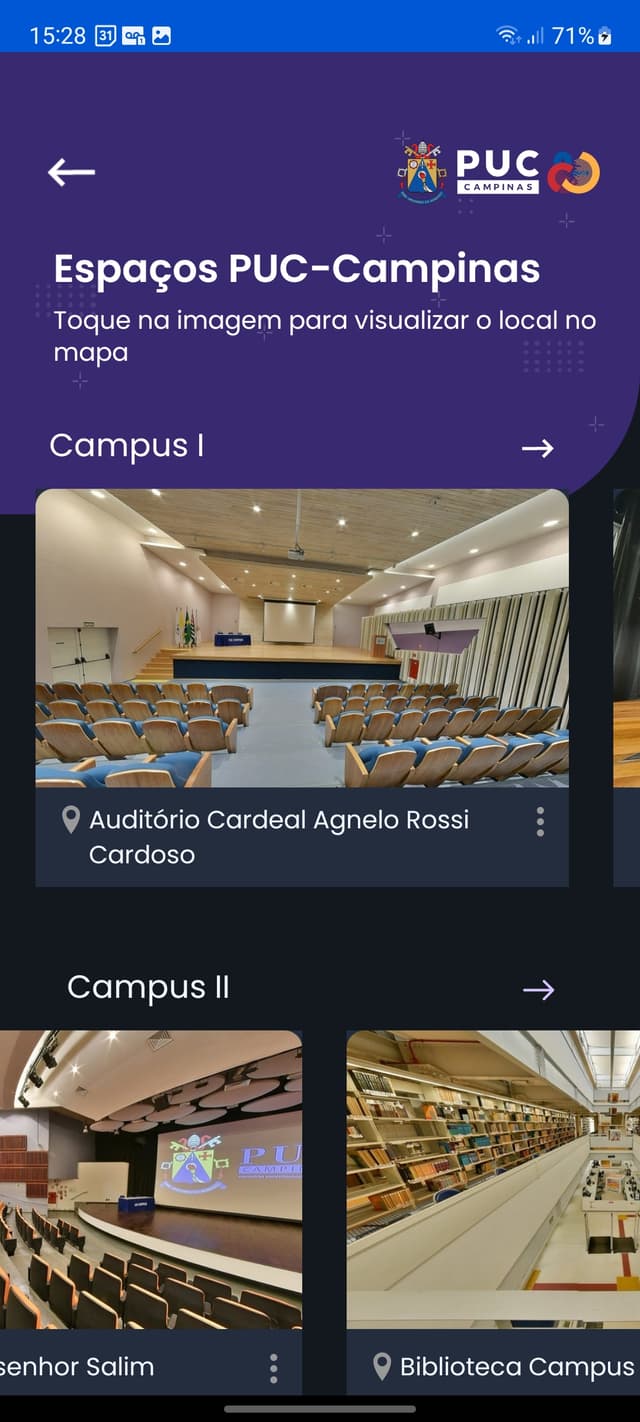Open options for Auditório Cardeal Agnelo Rossi Cardoso
640x1422 pixels.
point(540,822)
